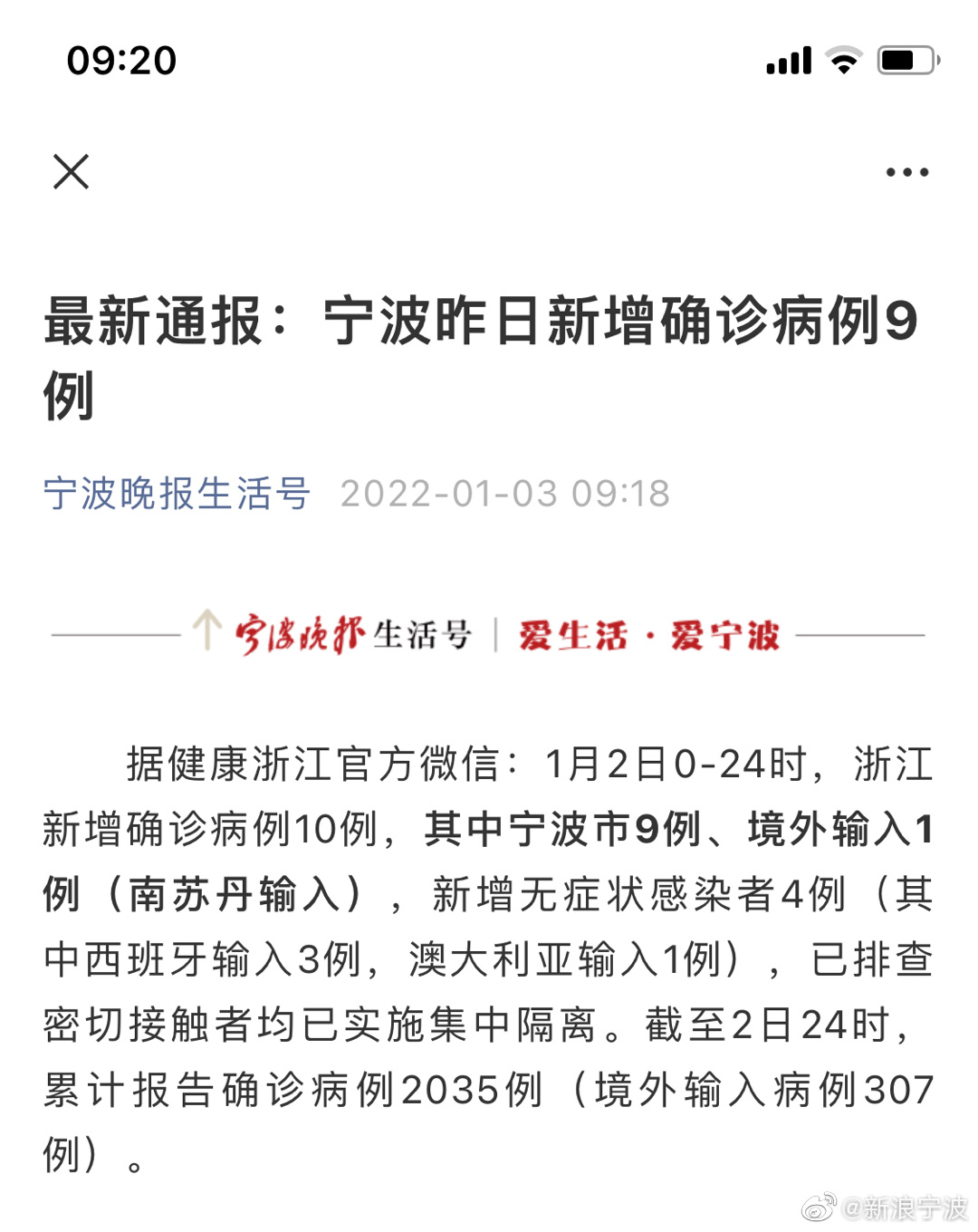Open the three-dot overflow menu

point(906,172)
